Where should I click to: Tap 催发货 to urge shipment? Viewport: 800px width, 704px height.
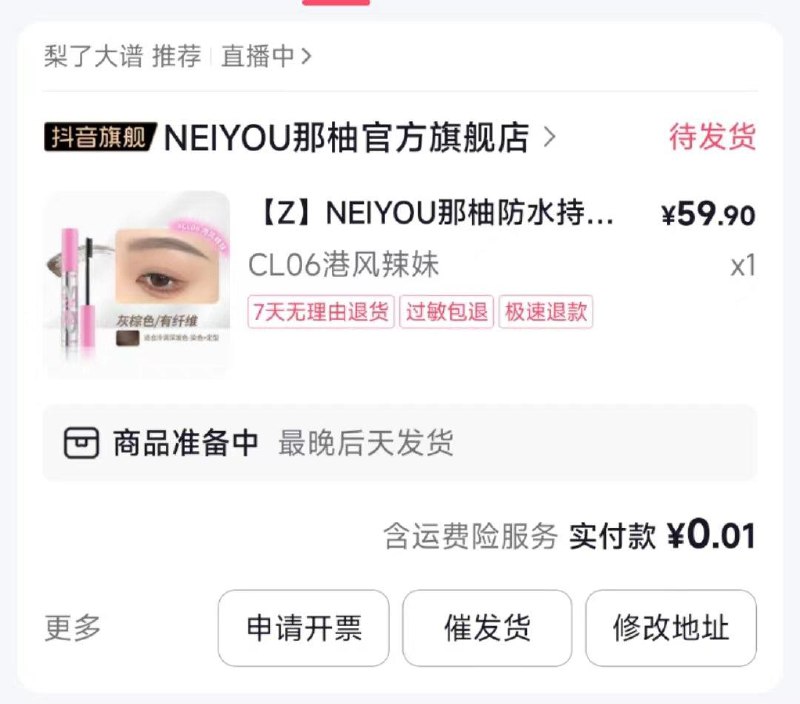click(487, 628)
